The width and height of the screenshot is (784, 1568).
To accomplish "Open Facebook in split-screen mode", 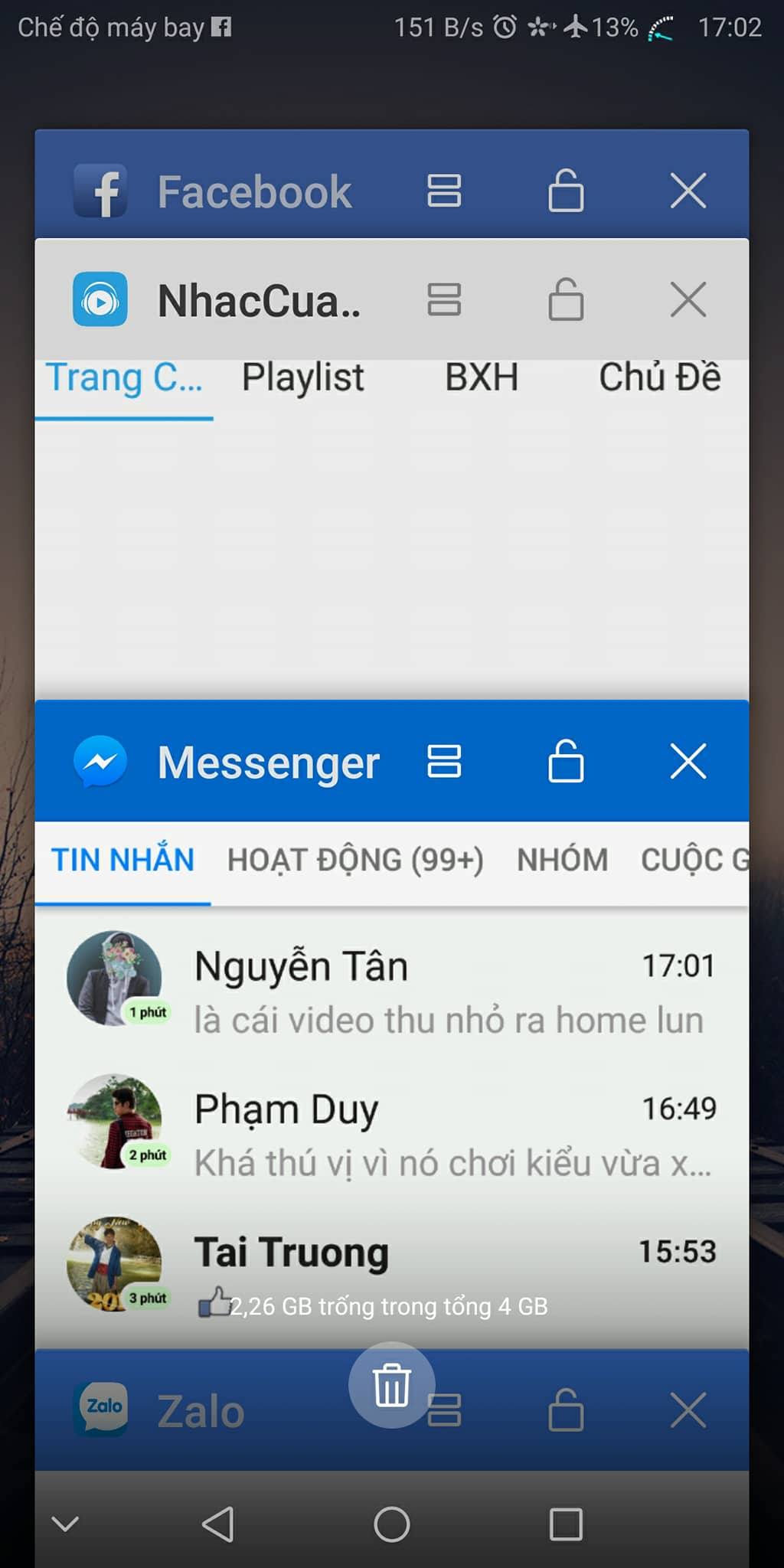I will pyautogui.click(x=444, y=191).
